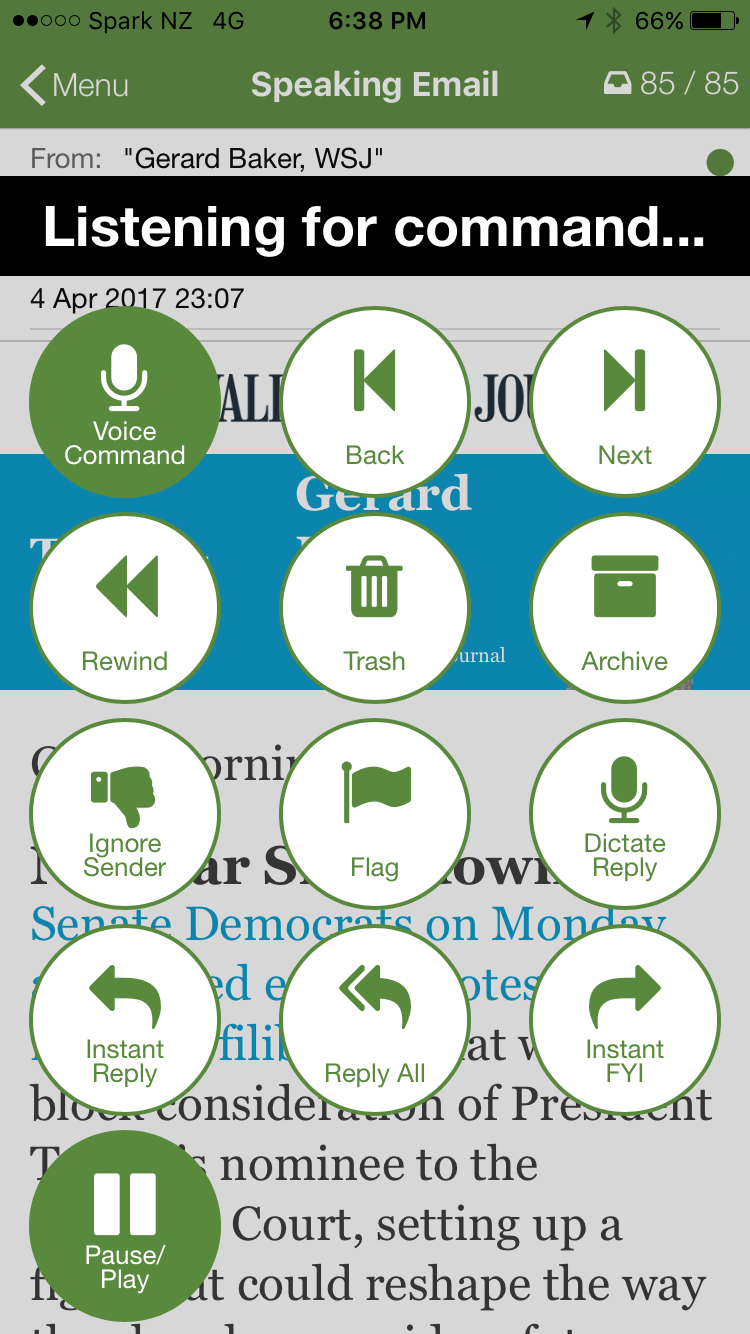The image size is (750, 1334).
Task: Go back to the Menu
Action: tap(75, 85)
